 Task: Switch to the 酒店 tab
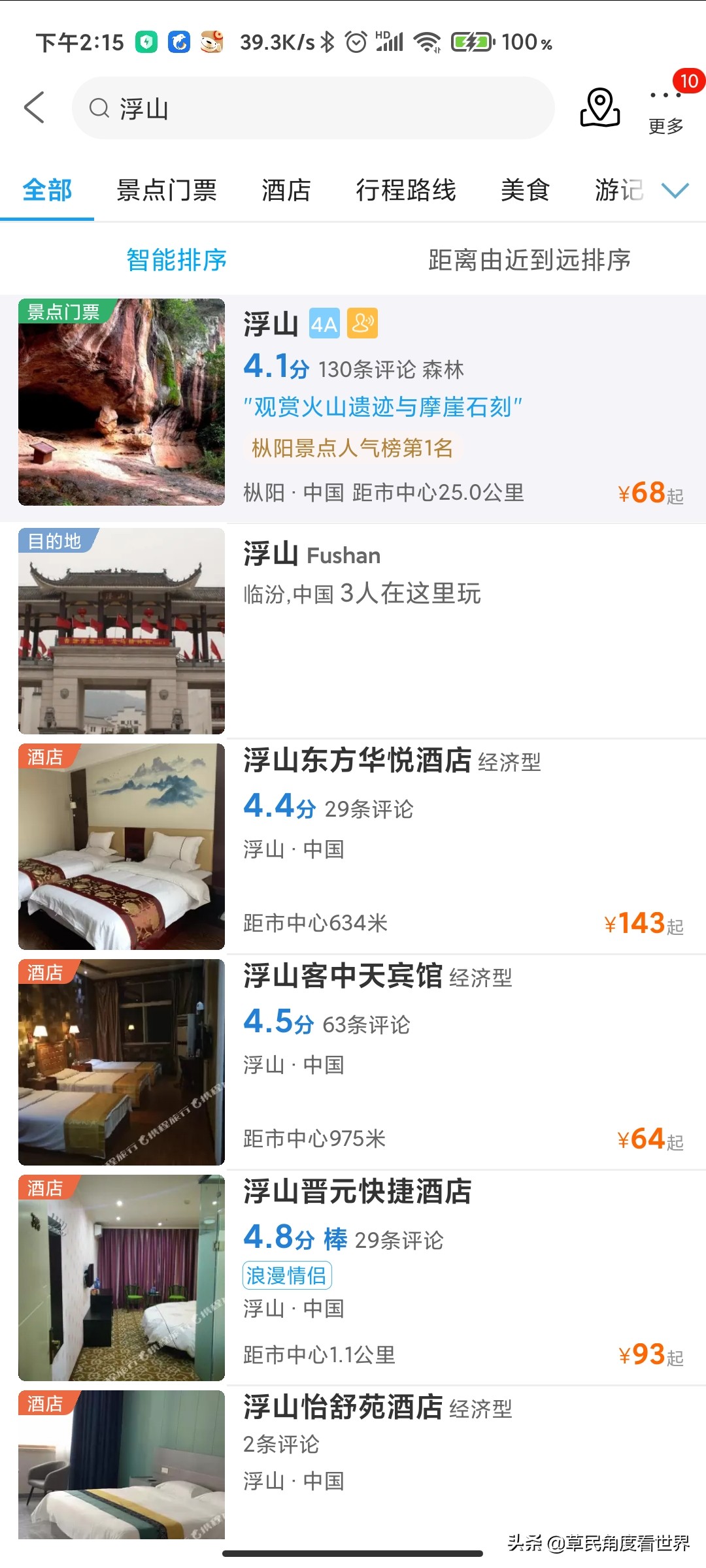coord(286,190)
